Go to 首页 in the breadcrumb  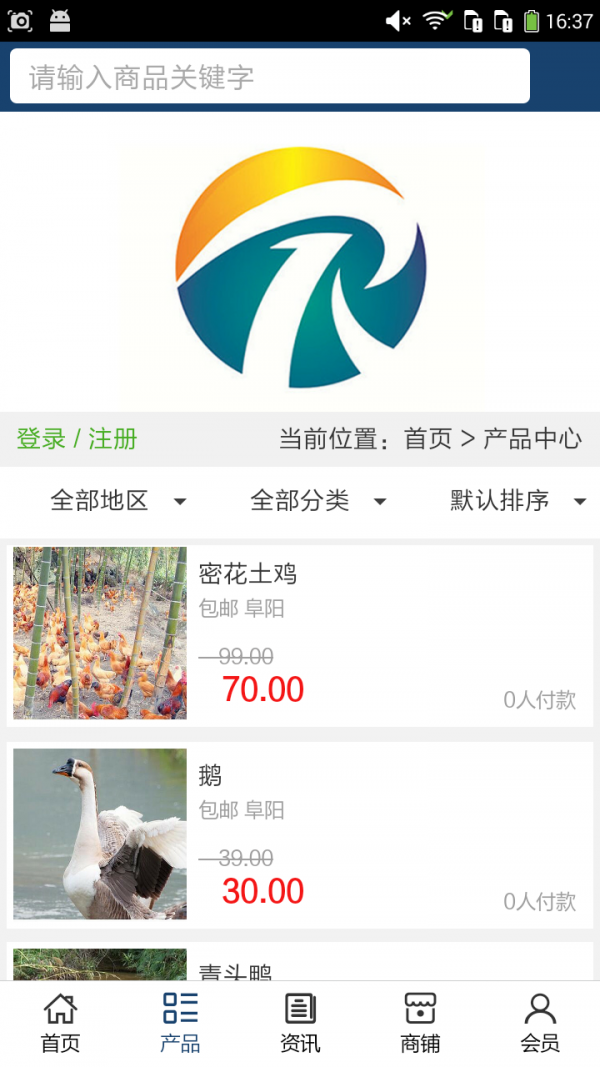(x=428, y=438)
